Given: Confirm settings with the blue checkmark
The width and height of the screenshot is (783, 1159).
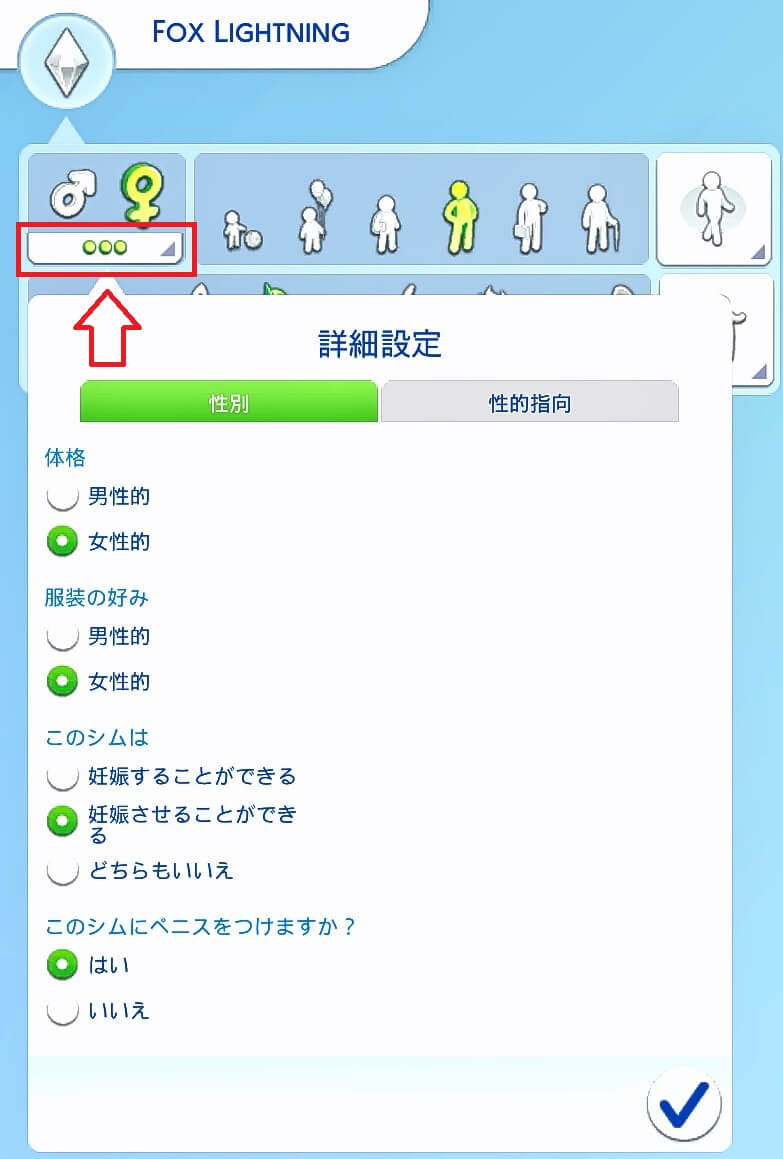Looking at the screenshot, I should click(x=684, y=1103).
